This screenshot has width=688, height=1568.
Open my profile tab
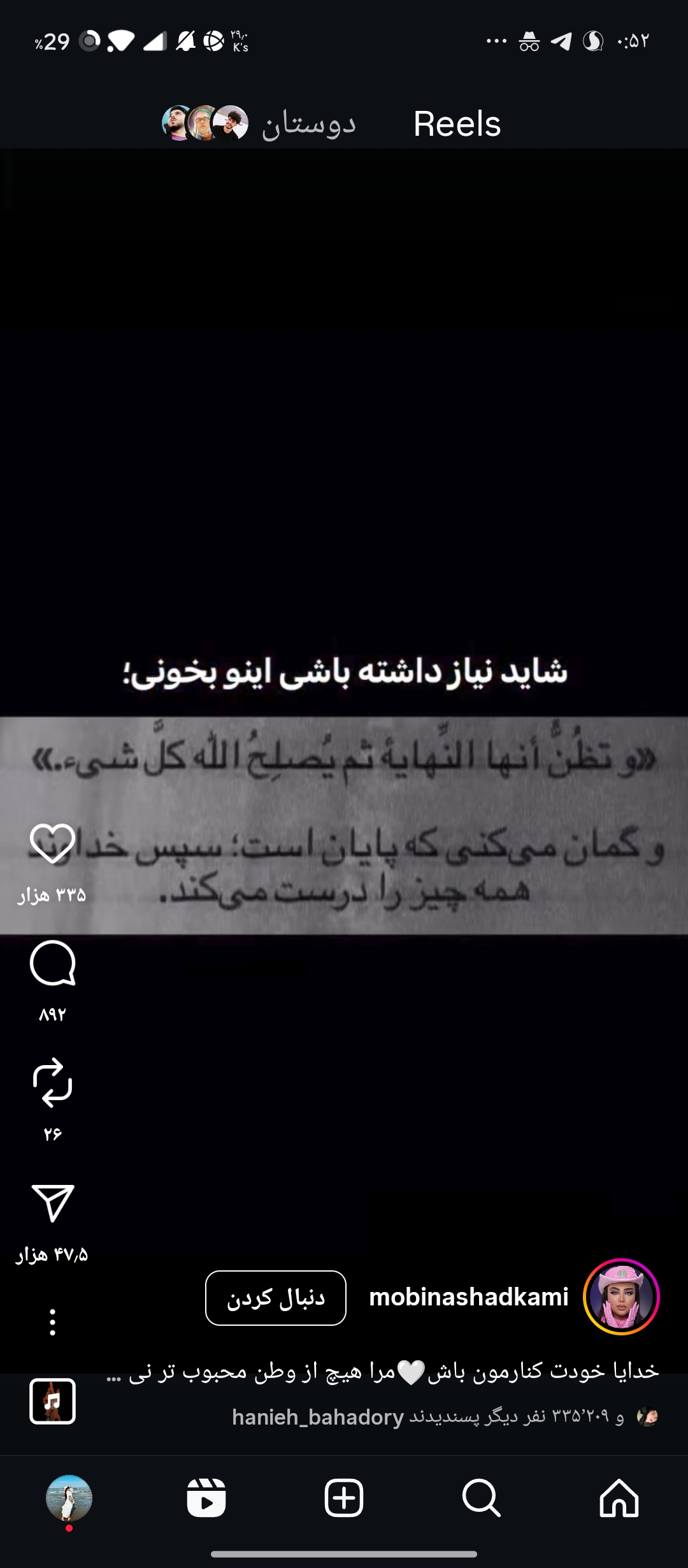coord(69,1498)
